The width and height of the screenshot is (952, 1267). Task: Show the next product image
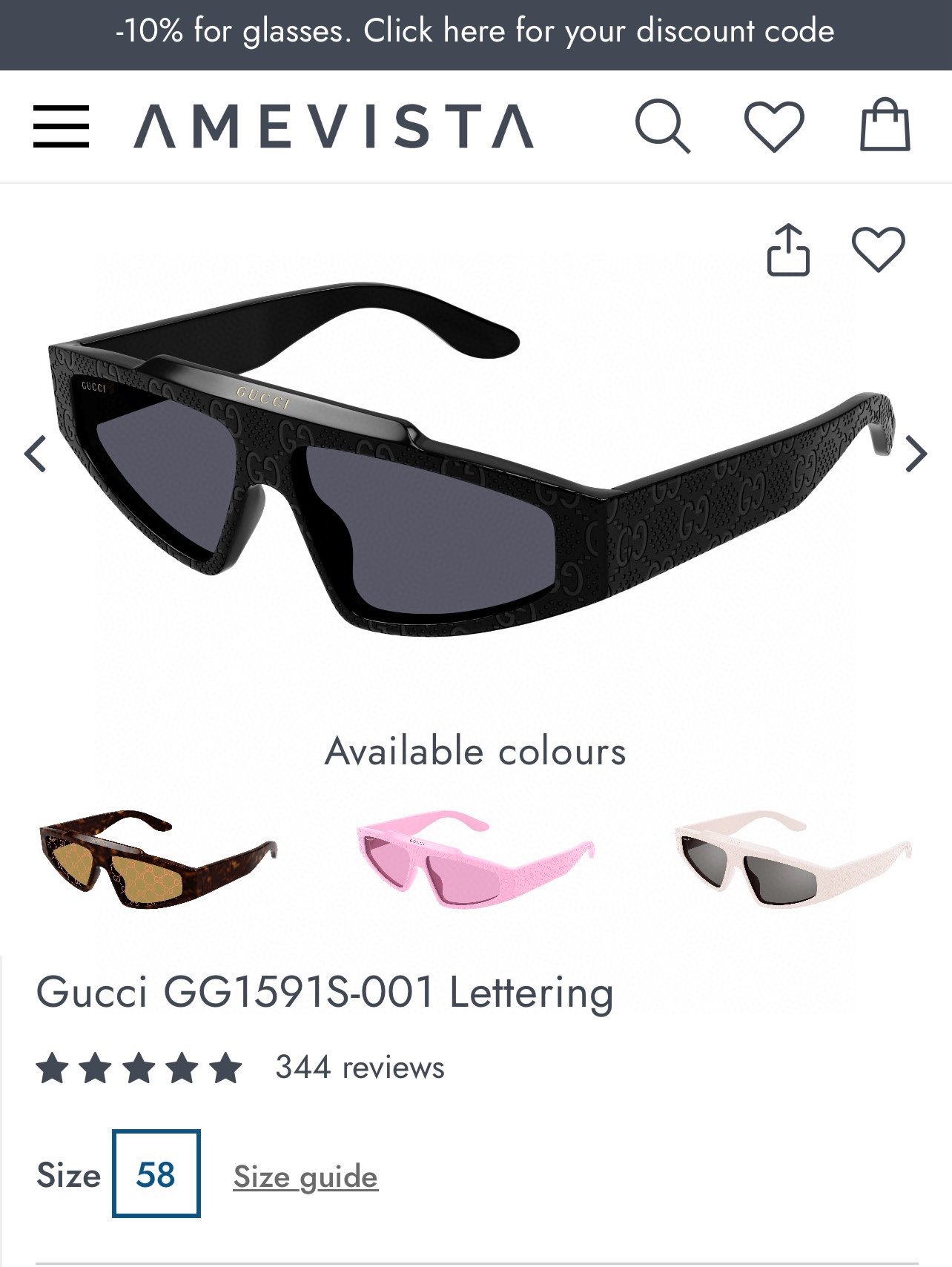[x=916, y=454]
